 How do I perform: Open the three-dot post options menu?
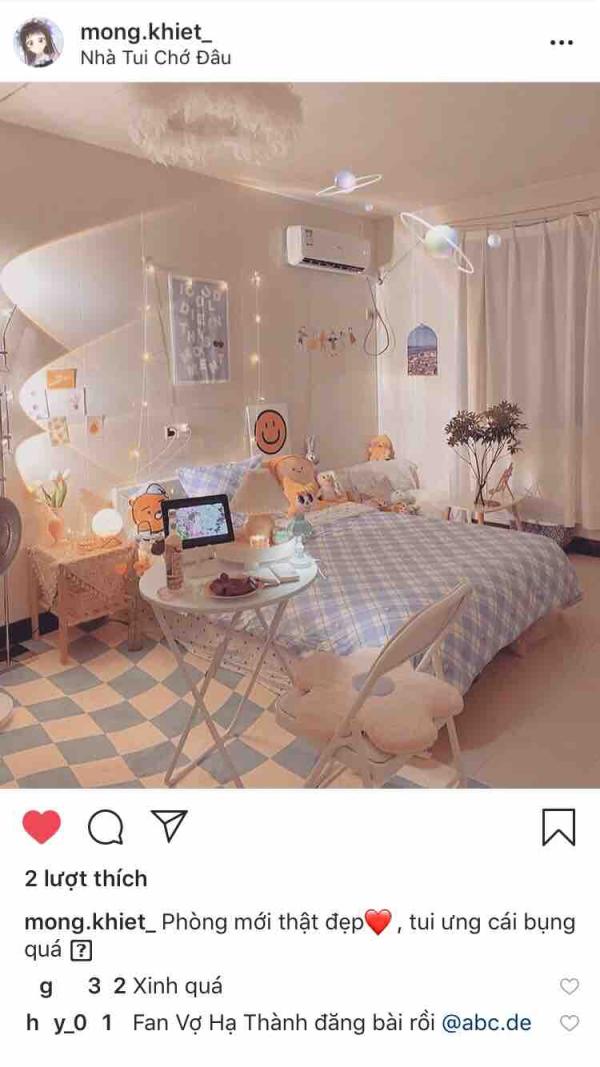pyautogui.click(x=561, y=43)
